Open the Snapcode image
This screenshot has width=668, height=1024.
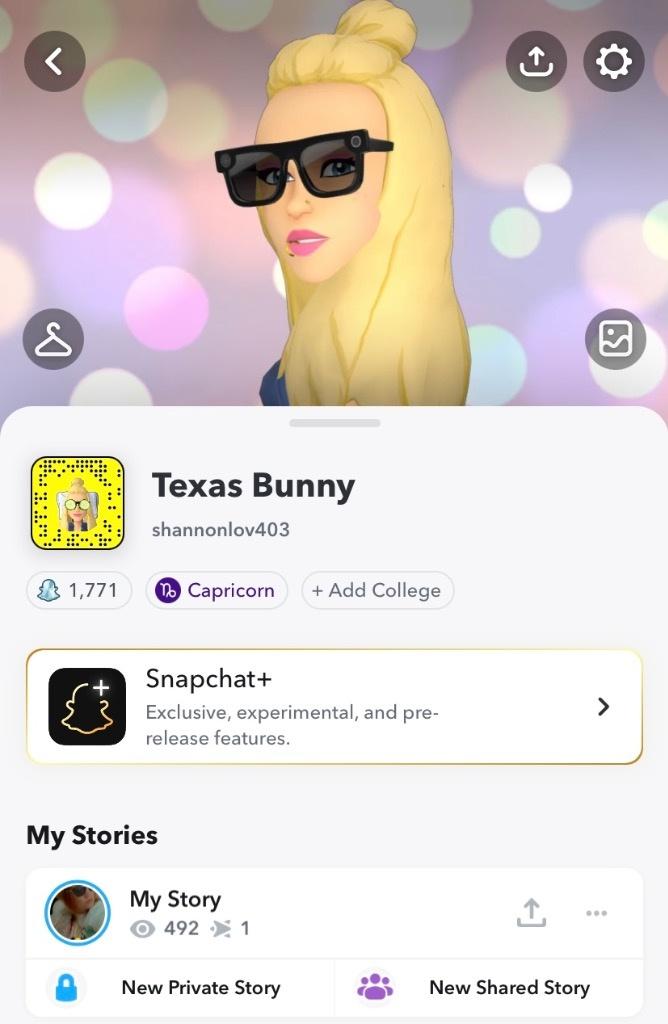click(x=77, y=503)
